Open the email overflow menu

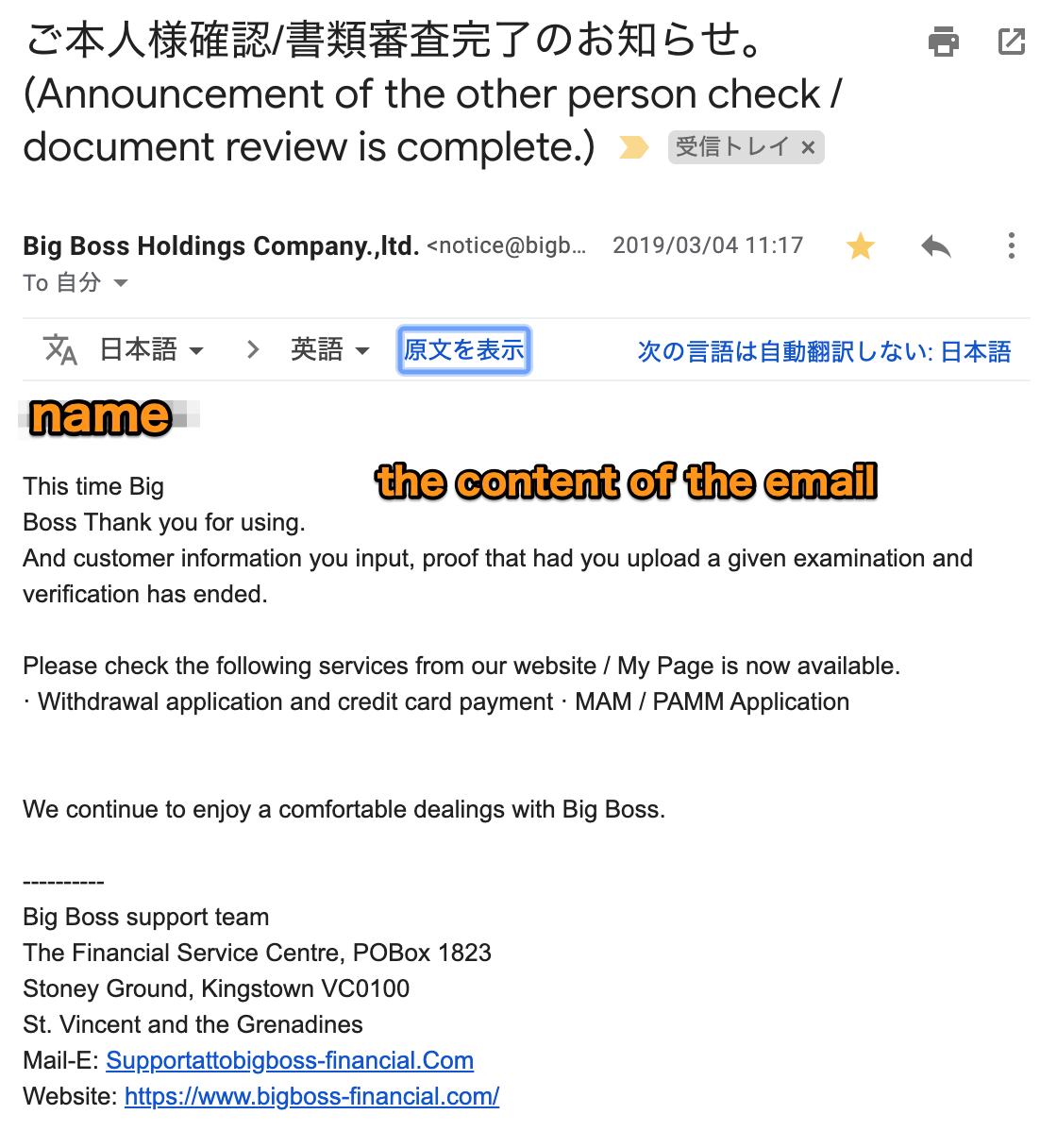(x=1011, y=246)
